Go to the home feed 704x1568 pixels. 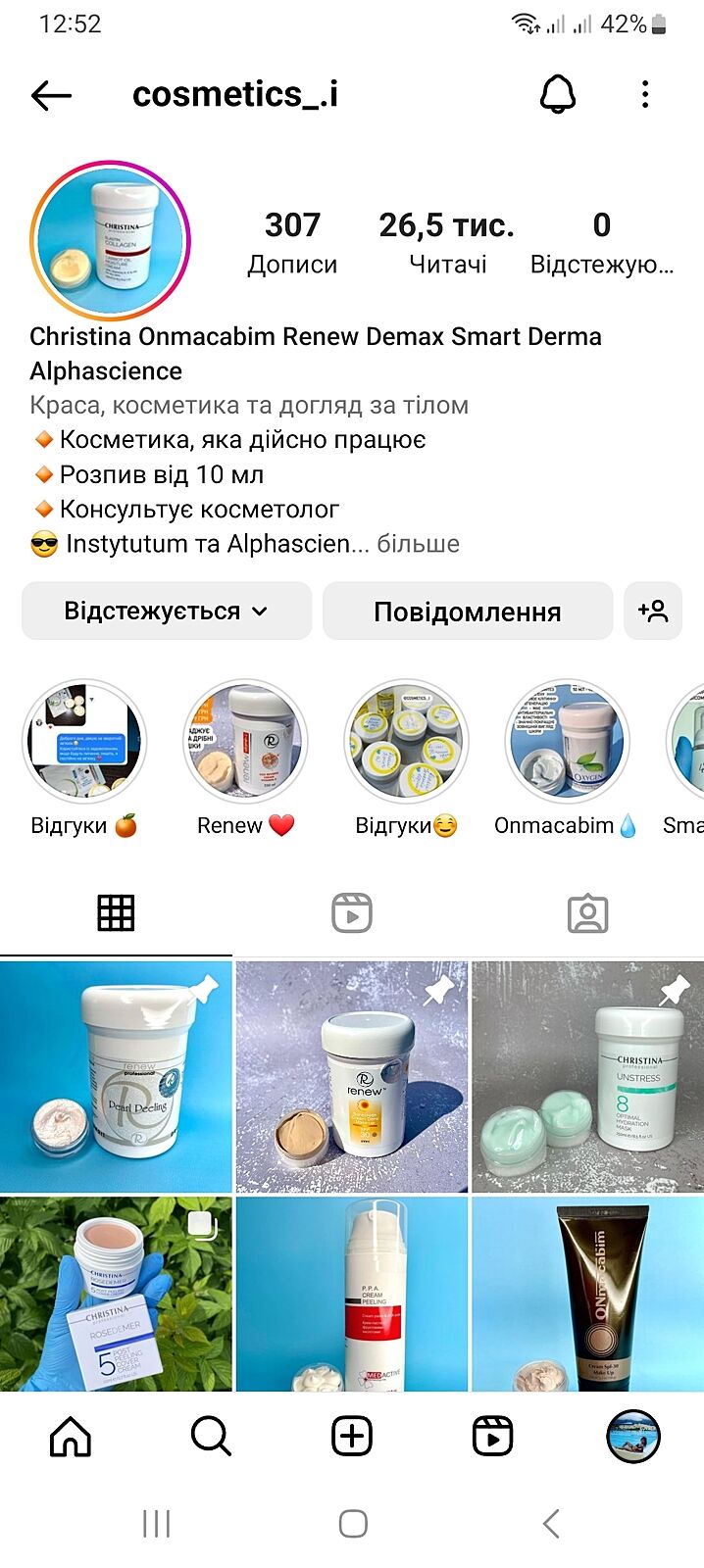point(71,1437)
